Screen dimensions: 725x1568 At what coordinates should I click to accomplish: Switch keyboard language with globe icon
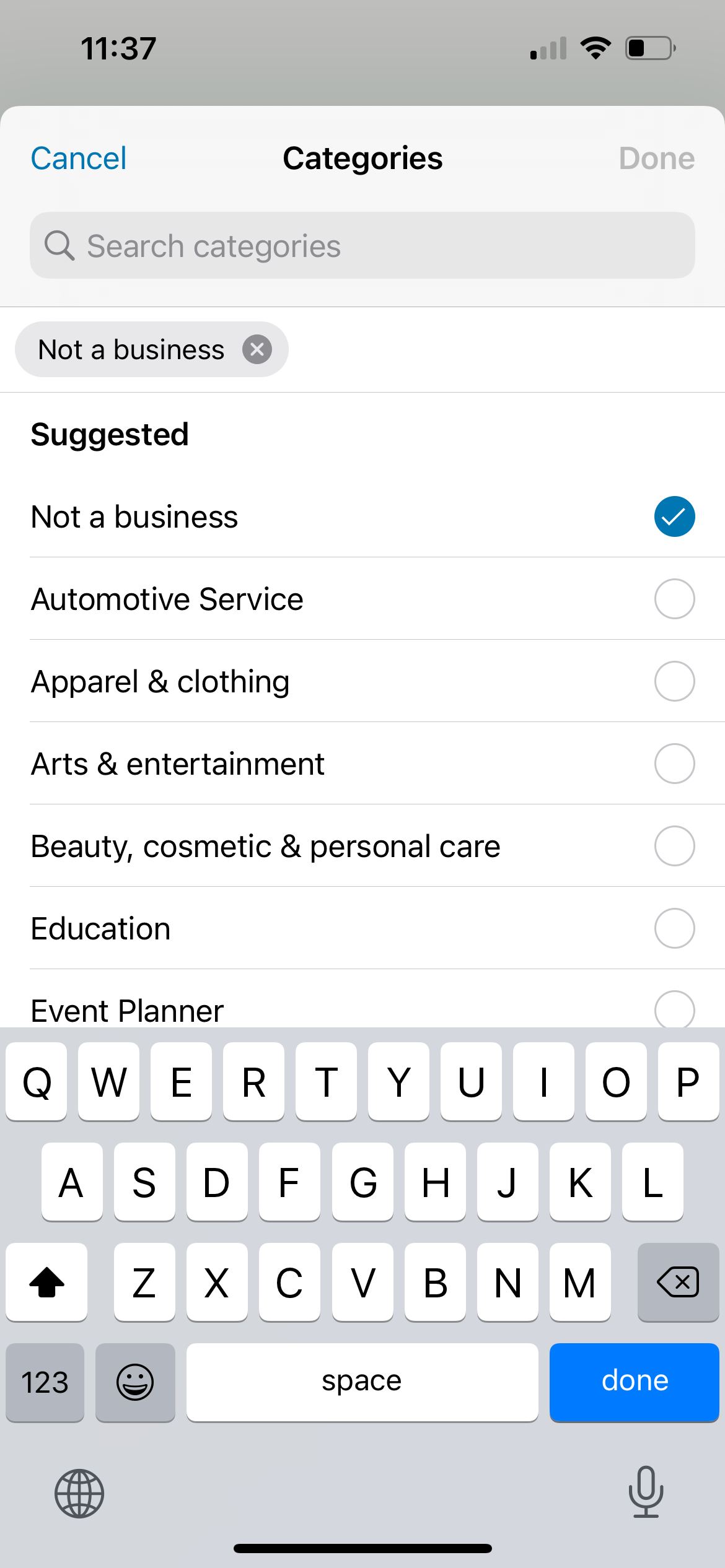pos(79,1492)
